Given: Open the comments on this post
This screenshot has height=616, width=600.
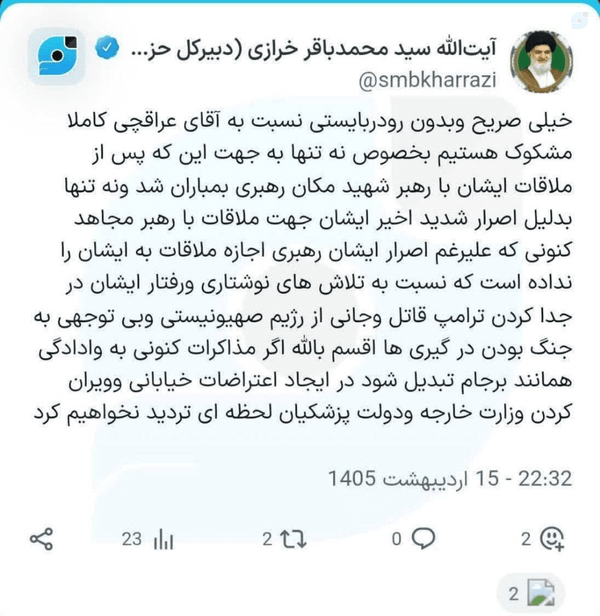Looking at the screenshot, I should [423, 538].
